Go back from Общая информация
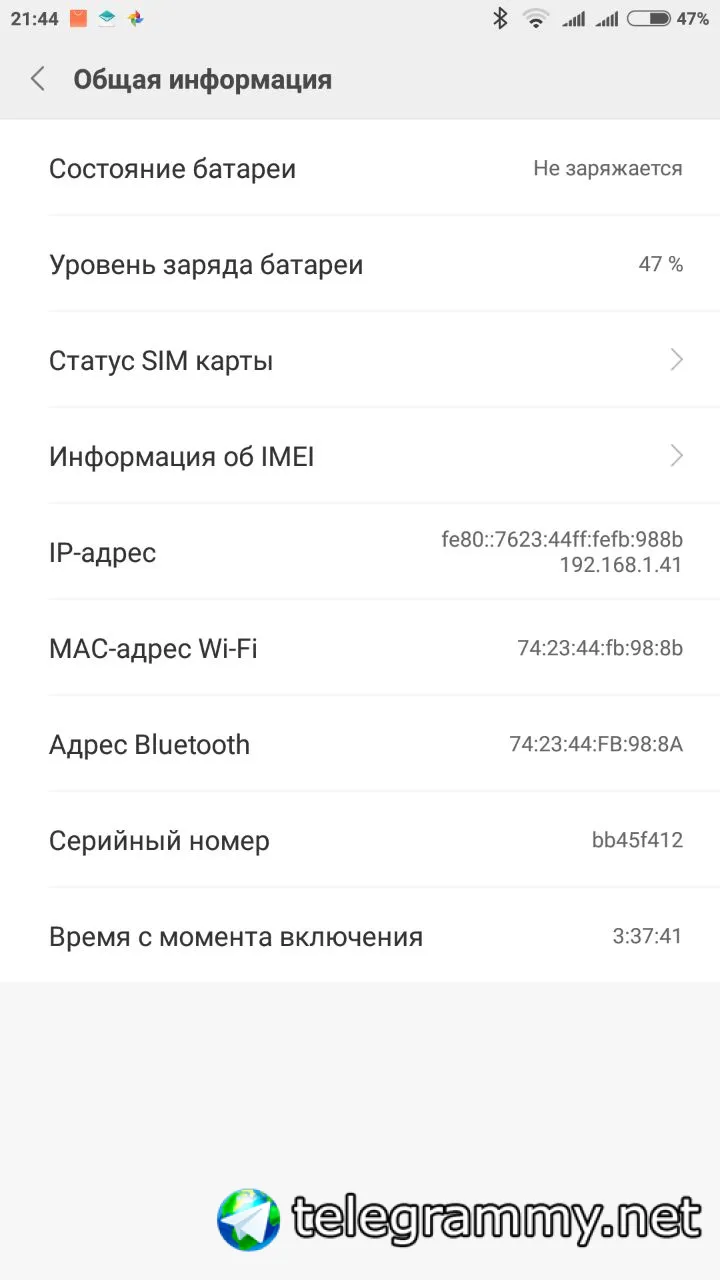Screen dimensions: 720x1280 pos(38,79)
